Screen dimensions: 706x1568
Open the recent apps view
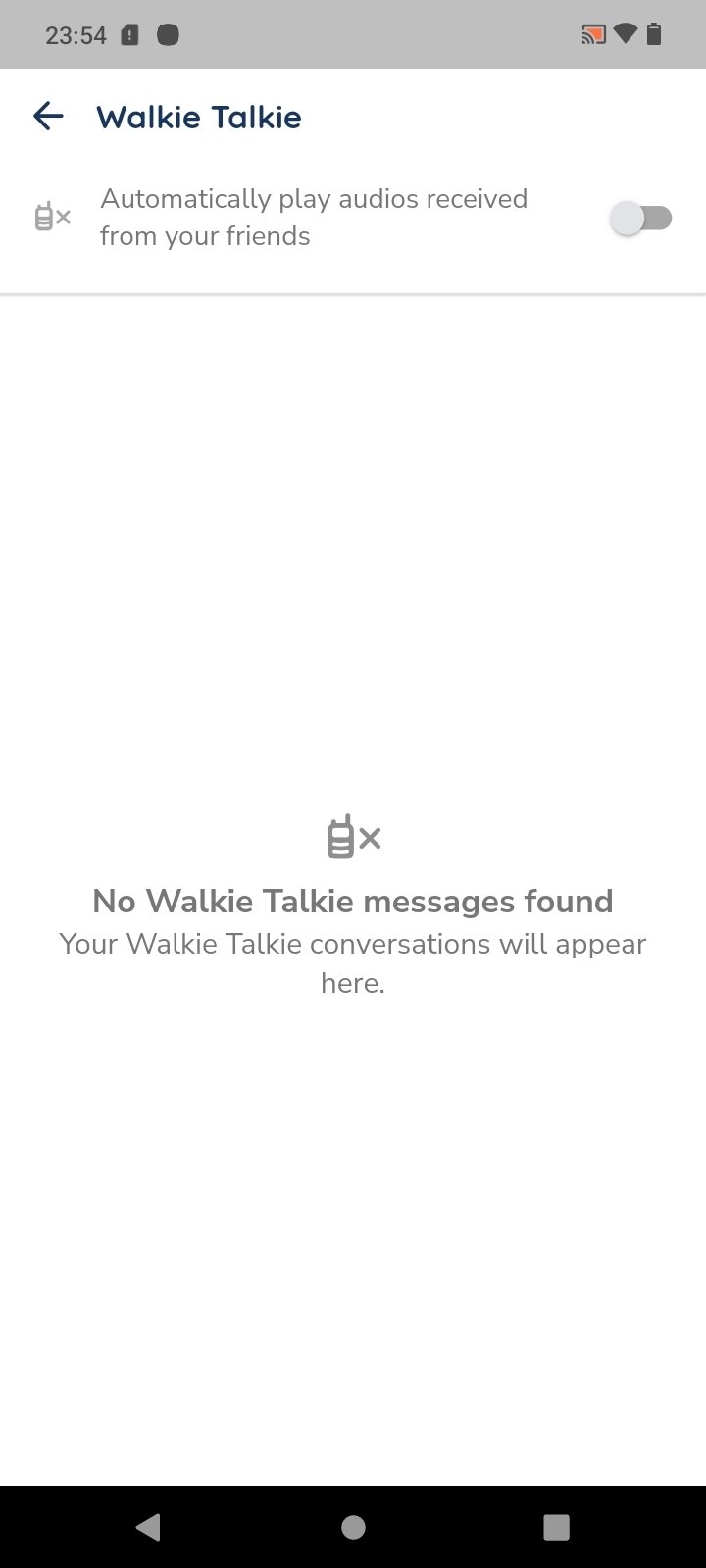(x=556, y=1527)
